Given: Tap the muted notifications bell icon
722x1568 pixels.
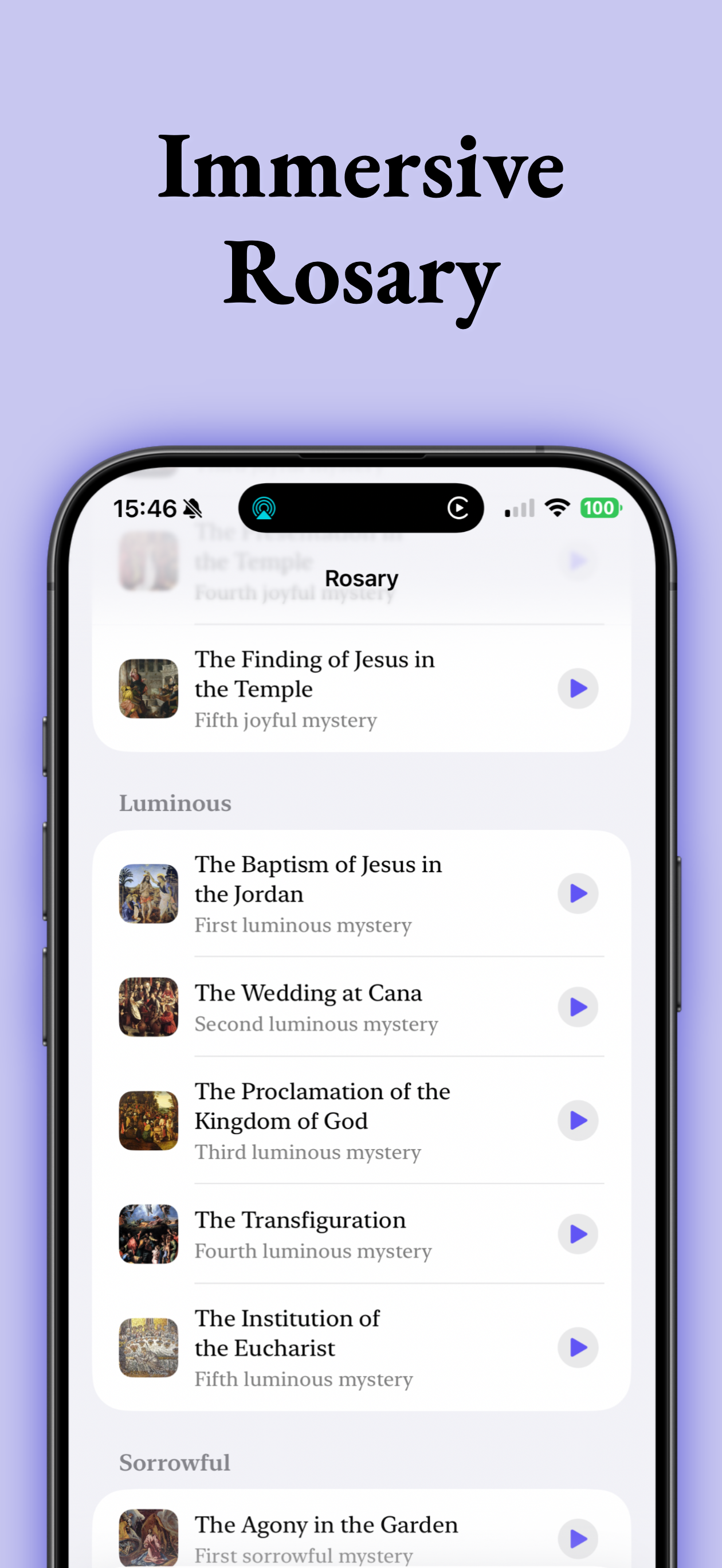Looking at the screenshot, I should point(193,507).
